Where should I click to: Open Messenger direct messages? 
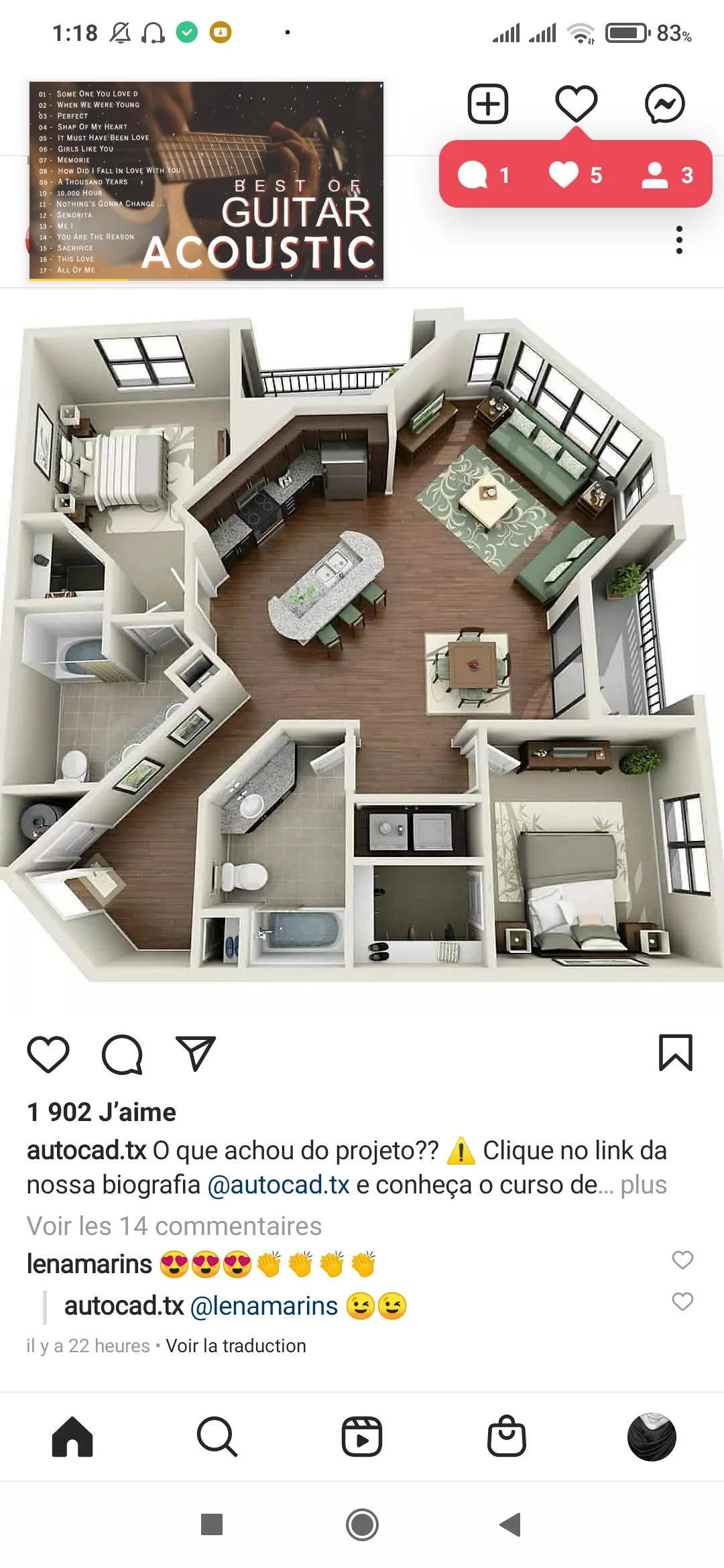point(664,104)
